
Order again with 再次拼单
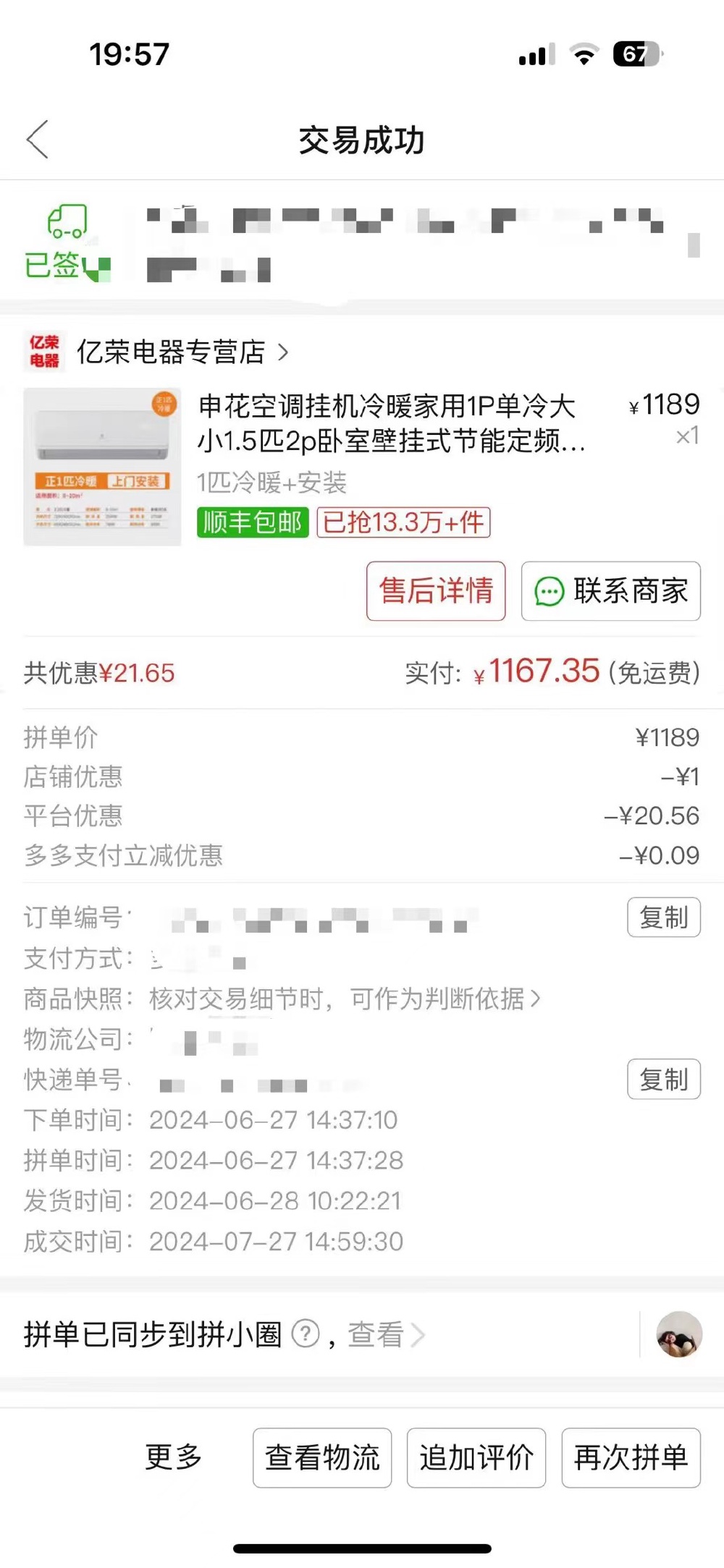point(631,1457)
